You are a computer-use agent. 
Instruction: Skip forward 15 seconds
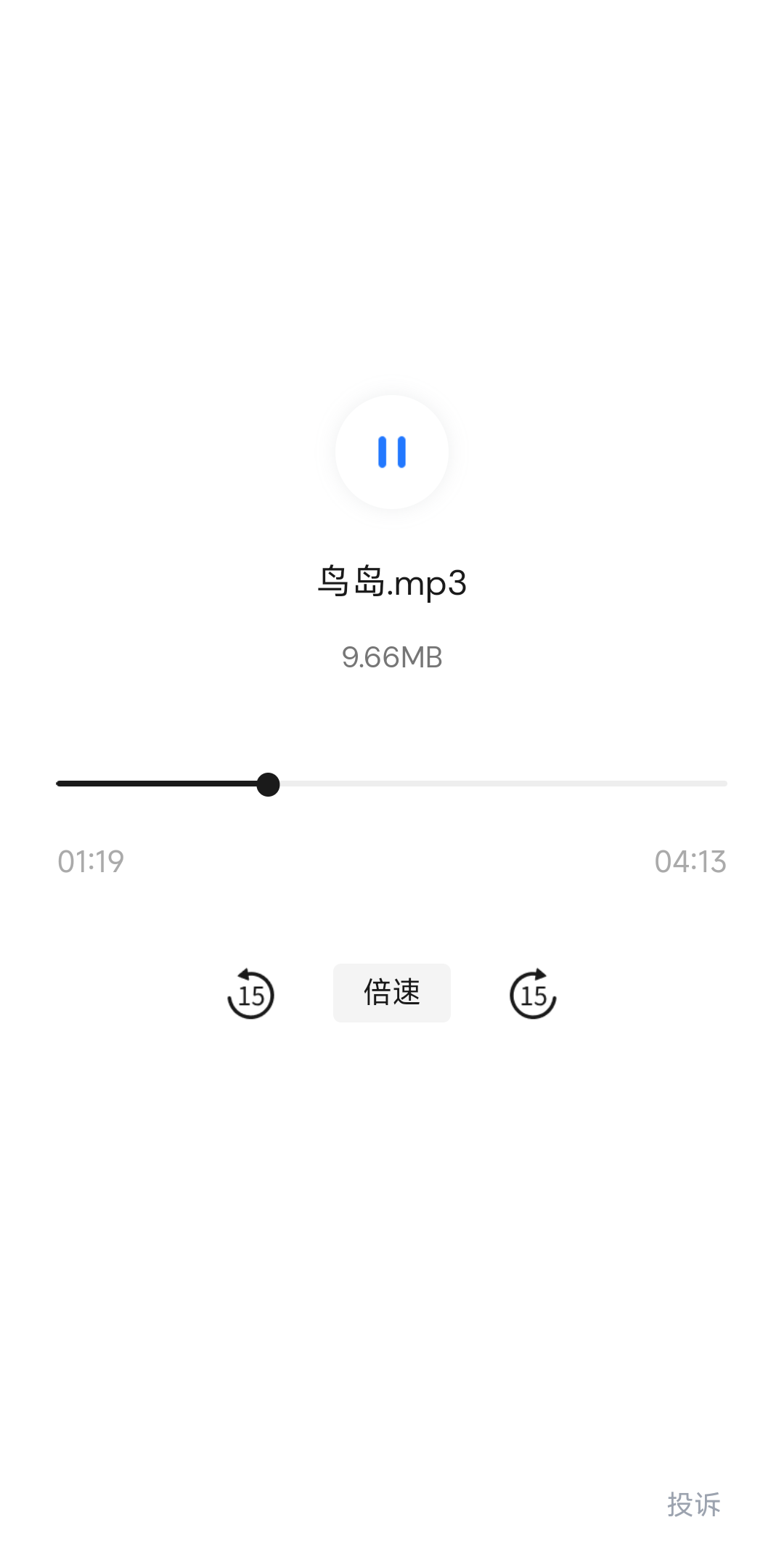pyautogui.click(x=533, y=993)
